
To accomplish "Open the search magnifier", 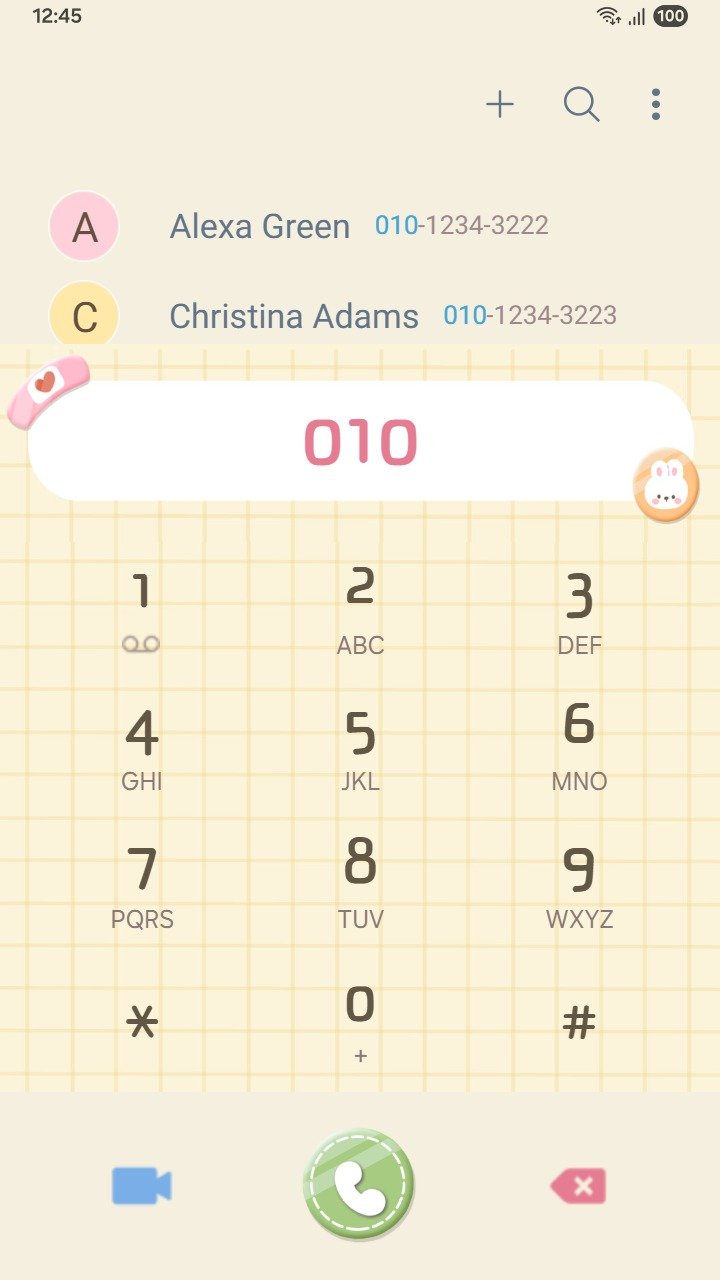I will click(x=581, y=104).
